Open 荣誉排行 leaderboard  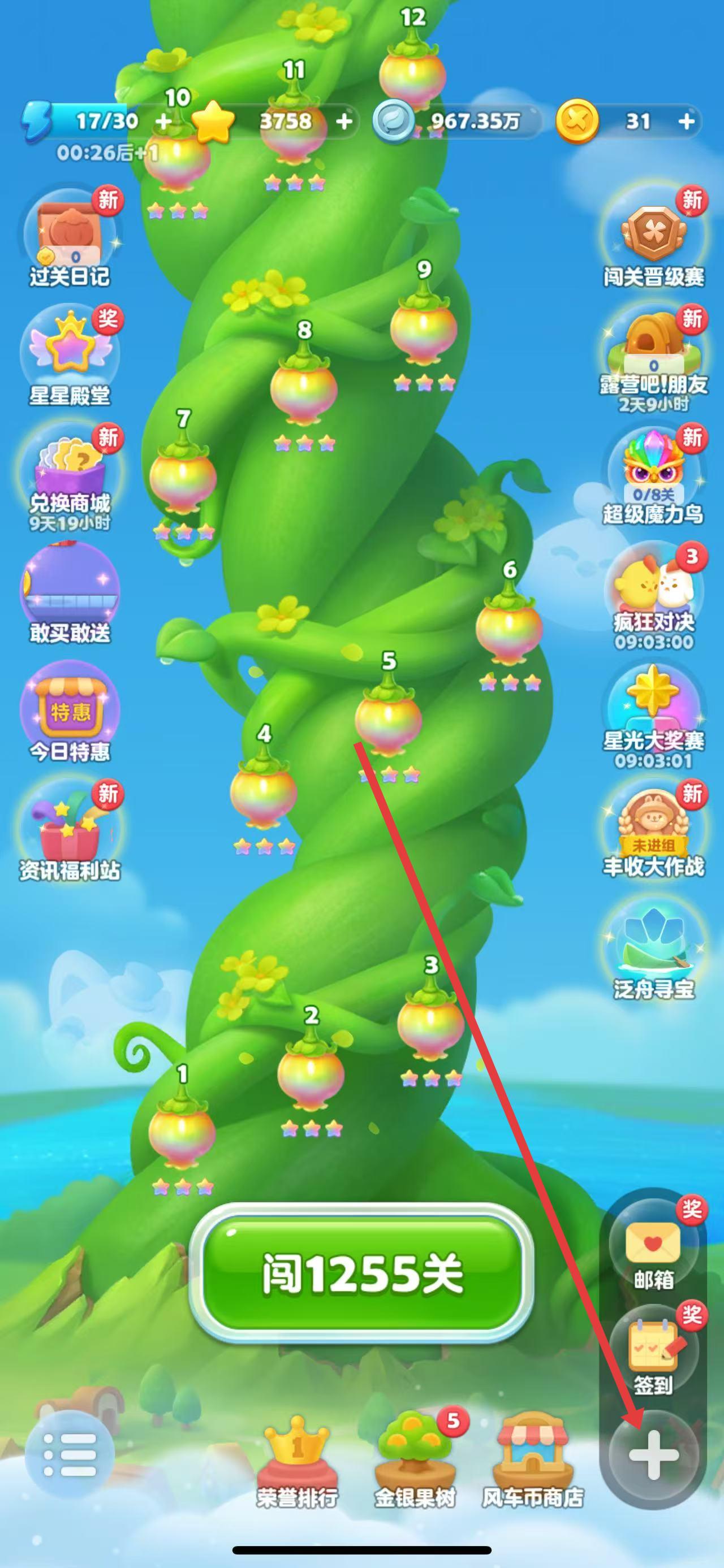(x=297, y=1461)
